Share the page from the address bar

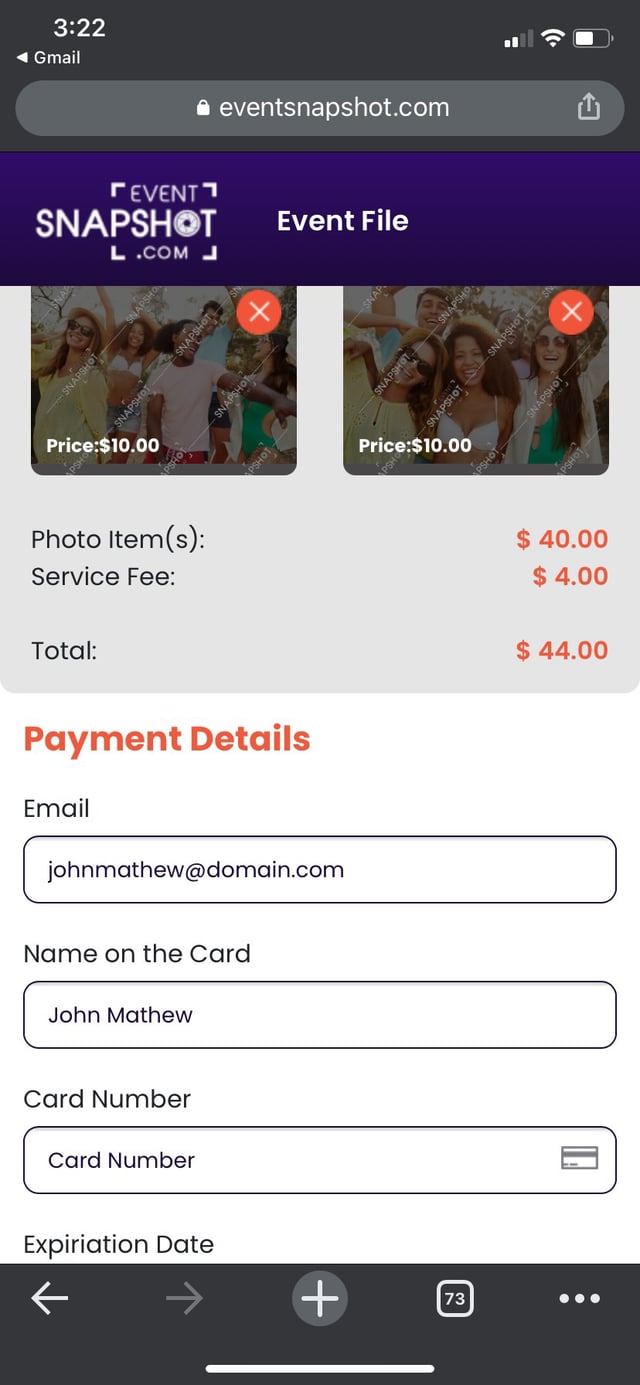pyautogui.click(x=589, y=107)
